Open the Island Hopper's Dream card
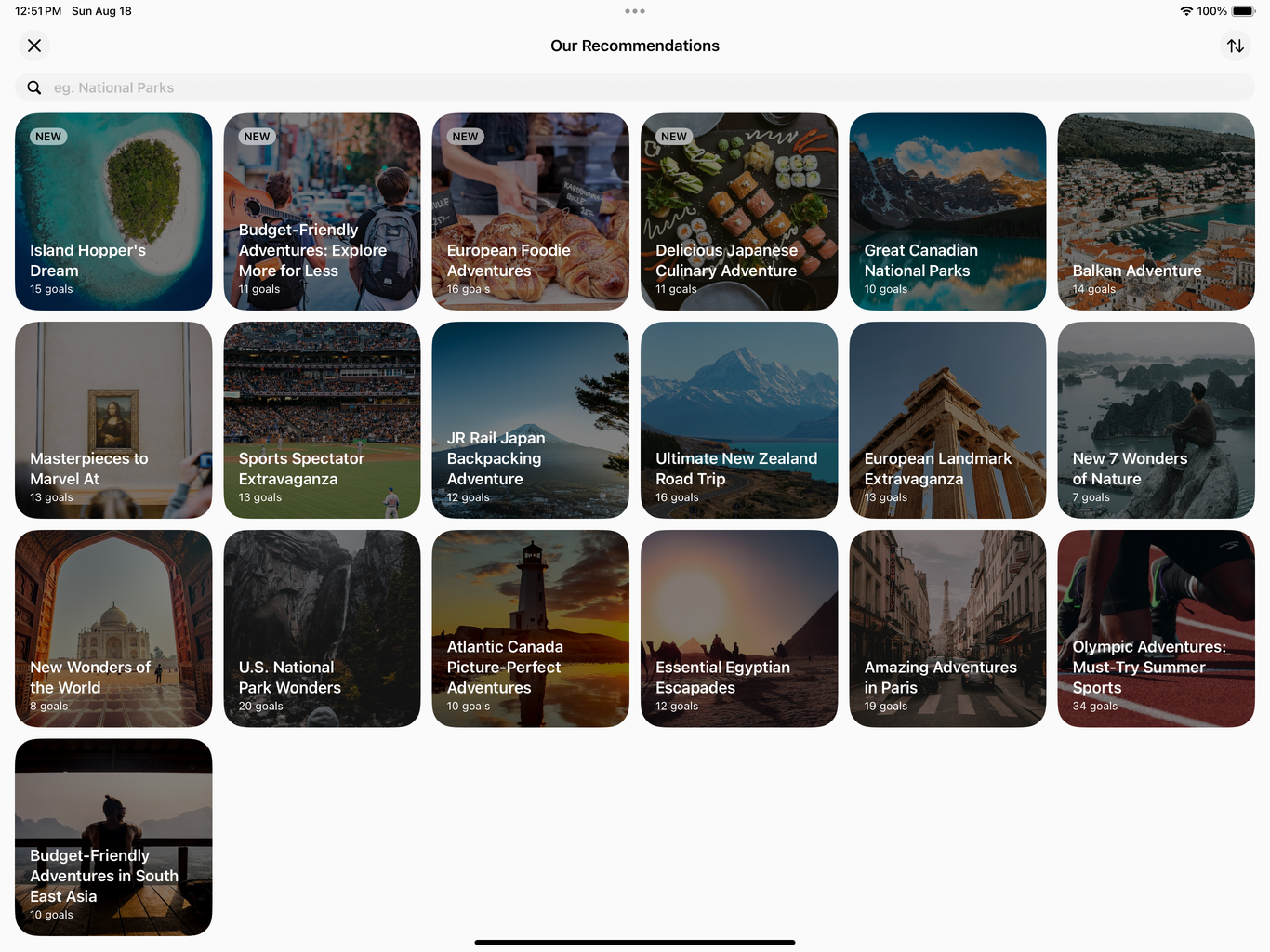This screenshot has height=952, width=1270. (113, 212)
